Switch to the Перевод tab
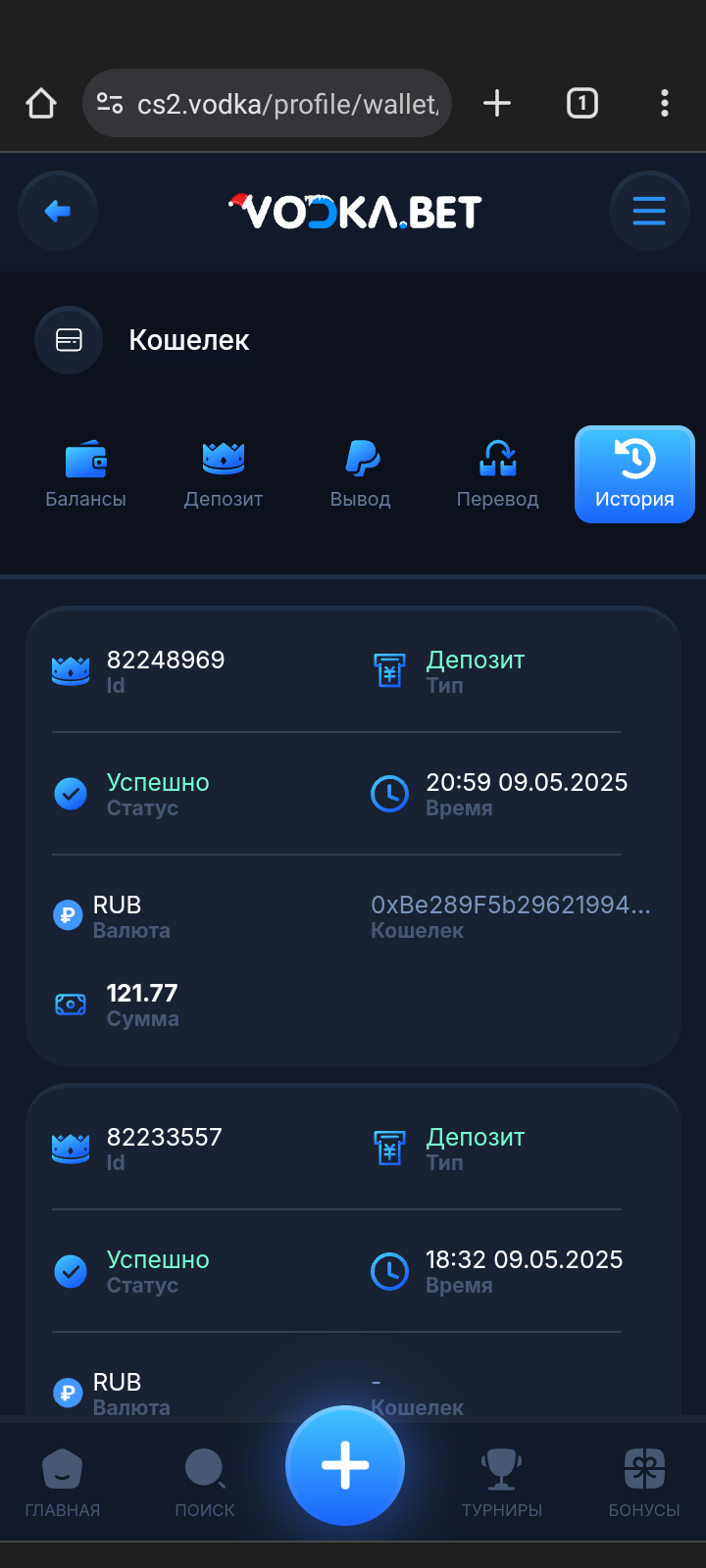 (x=497, y=475)
